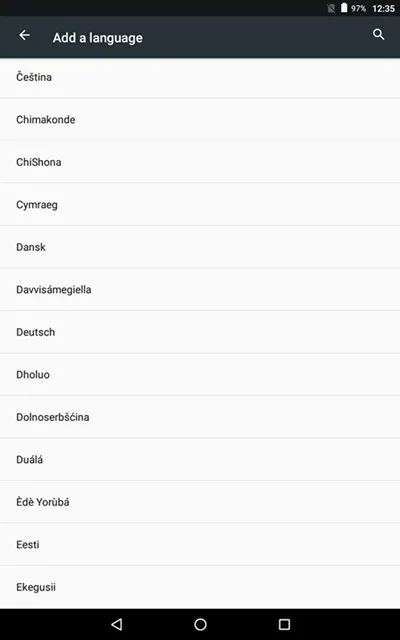Pick Dansk from the language list
The image size is (400, 640).
[200, 247]
